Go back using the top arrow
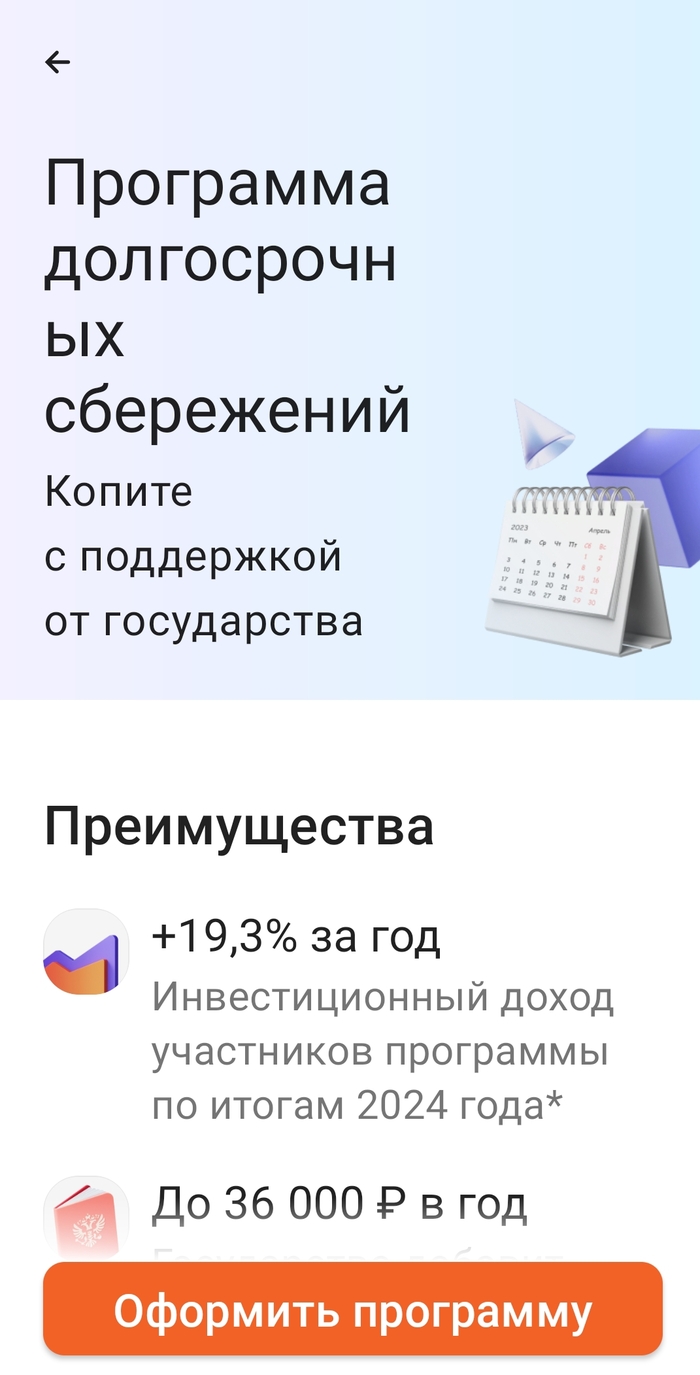Screen dimensions: 700x1375 pos(58,62)
